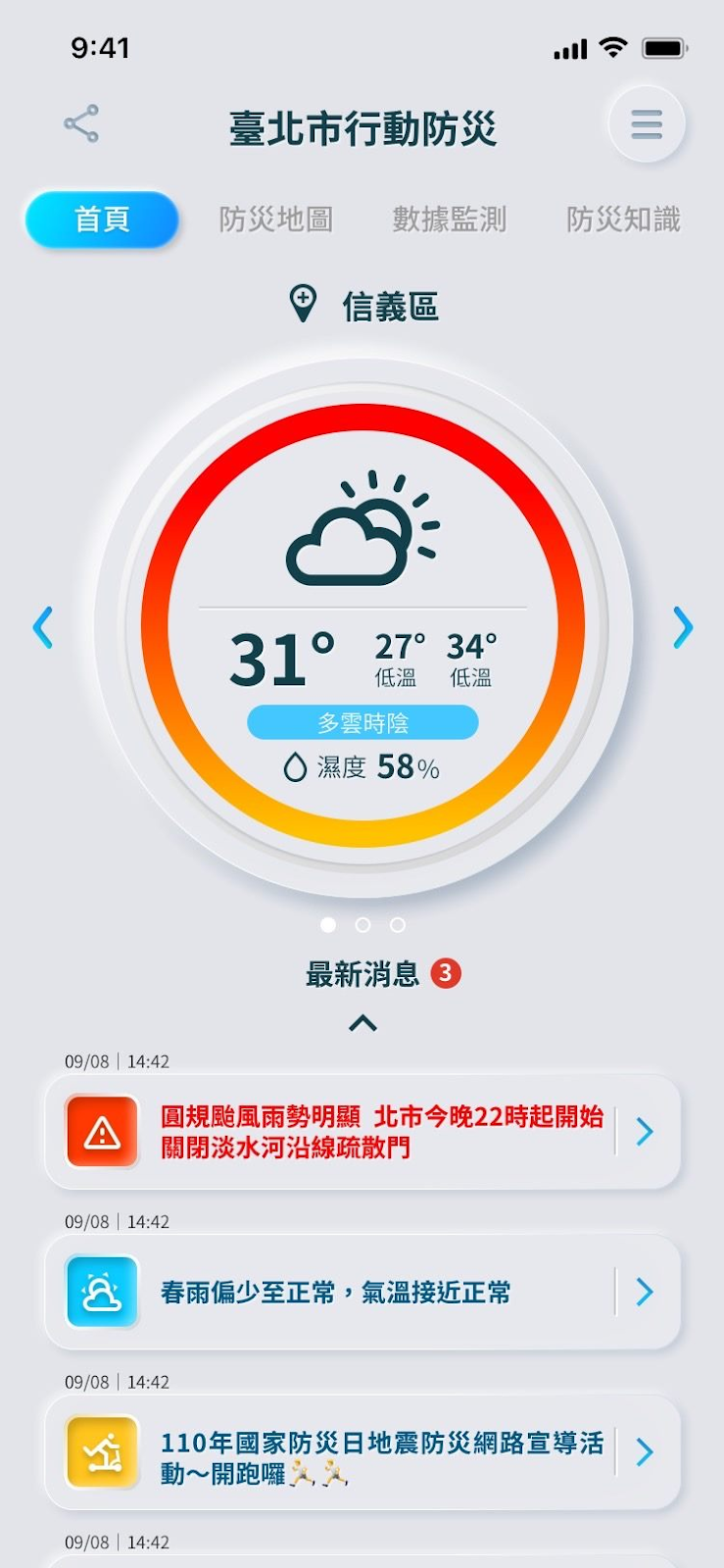The height and width of the screenshot is (1568, 724).
Task: Collapse the 最新消息 section
Action: coord(362,1023)
